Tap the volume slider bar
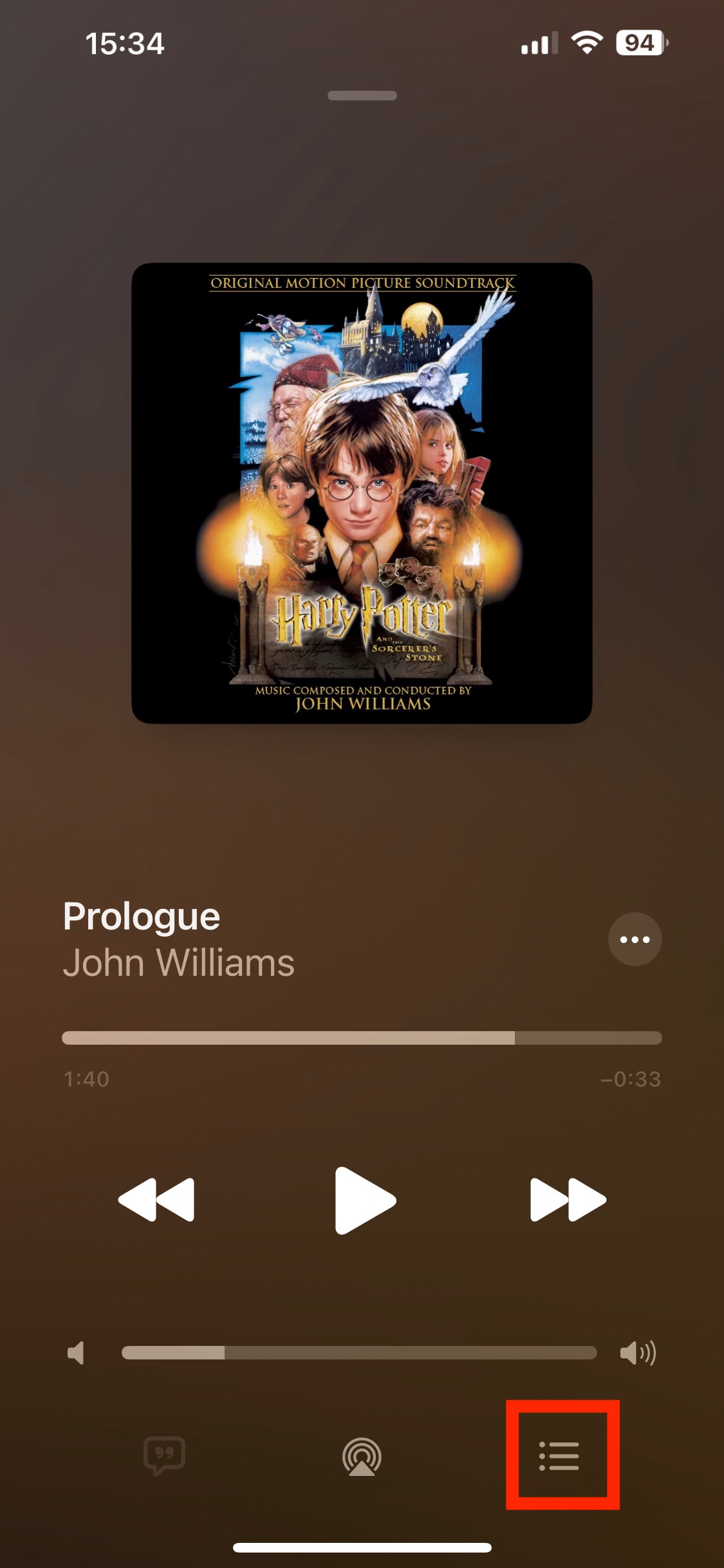Viewport: 724px width, 1568px height. click(359, 1352)
